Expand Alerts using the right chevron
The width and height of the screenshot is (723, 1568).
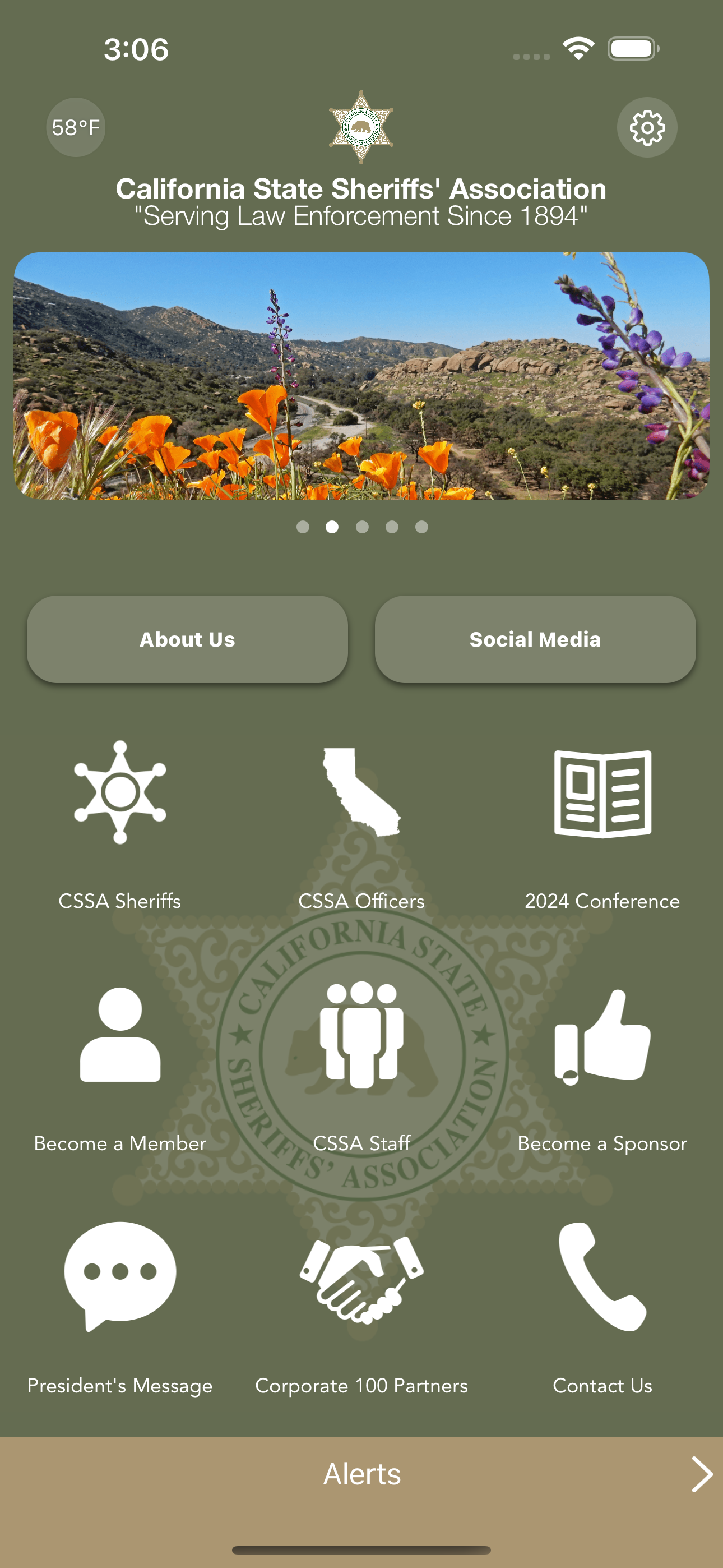704,1474
